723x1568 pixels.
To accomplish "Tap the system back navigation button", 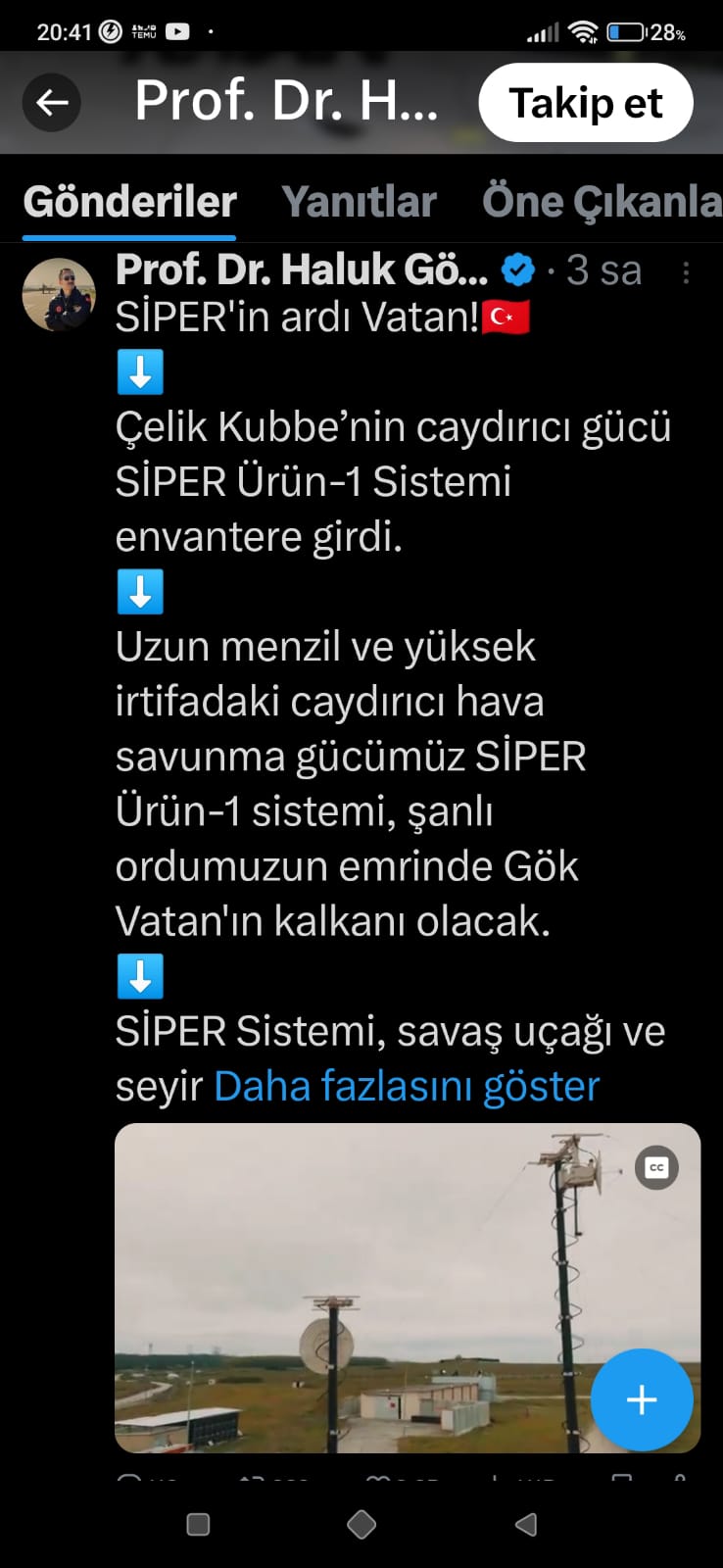I will 526,1524.
